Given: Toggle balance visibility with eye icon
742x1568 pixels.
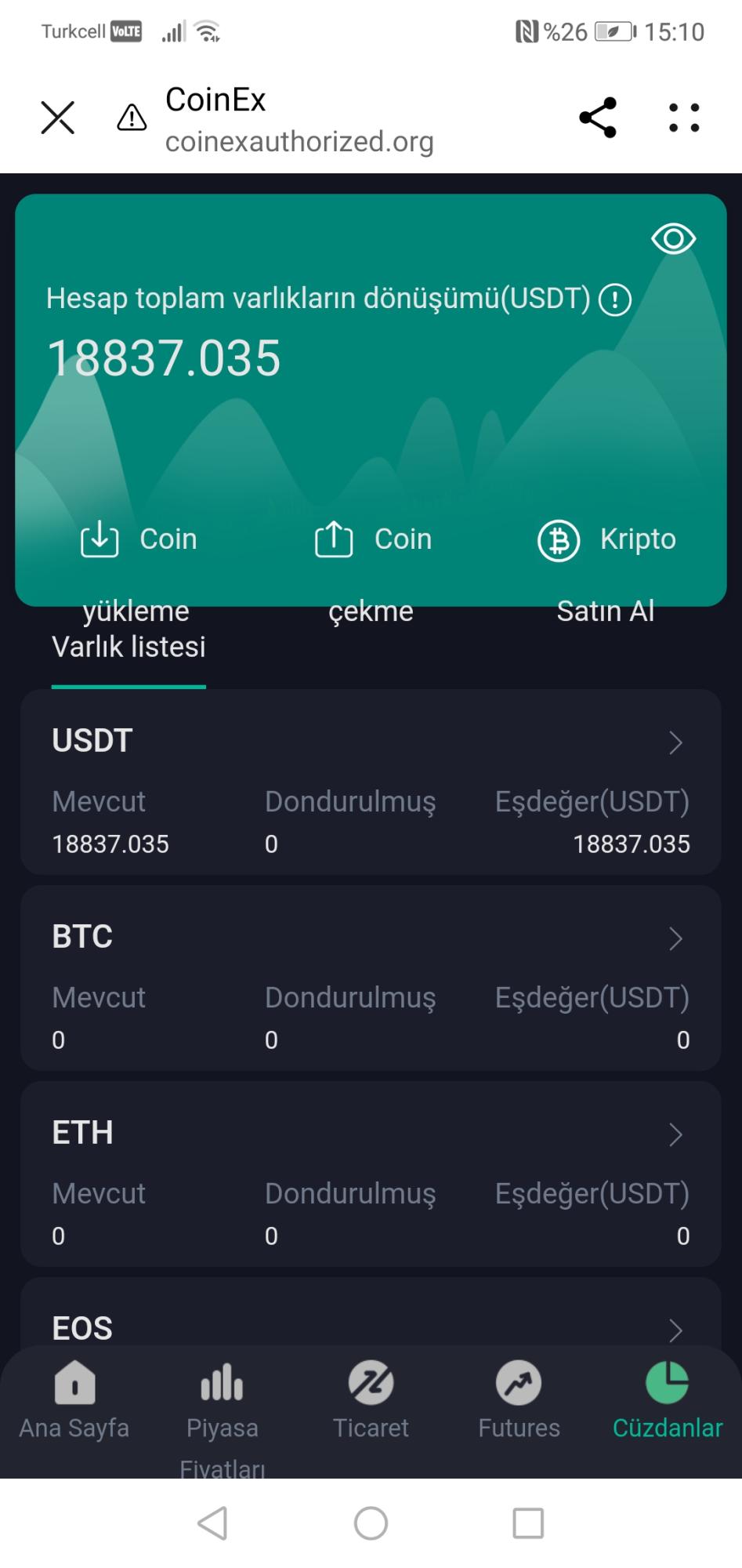Looking at the screenshot, I should 672,240.
